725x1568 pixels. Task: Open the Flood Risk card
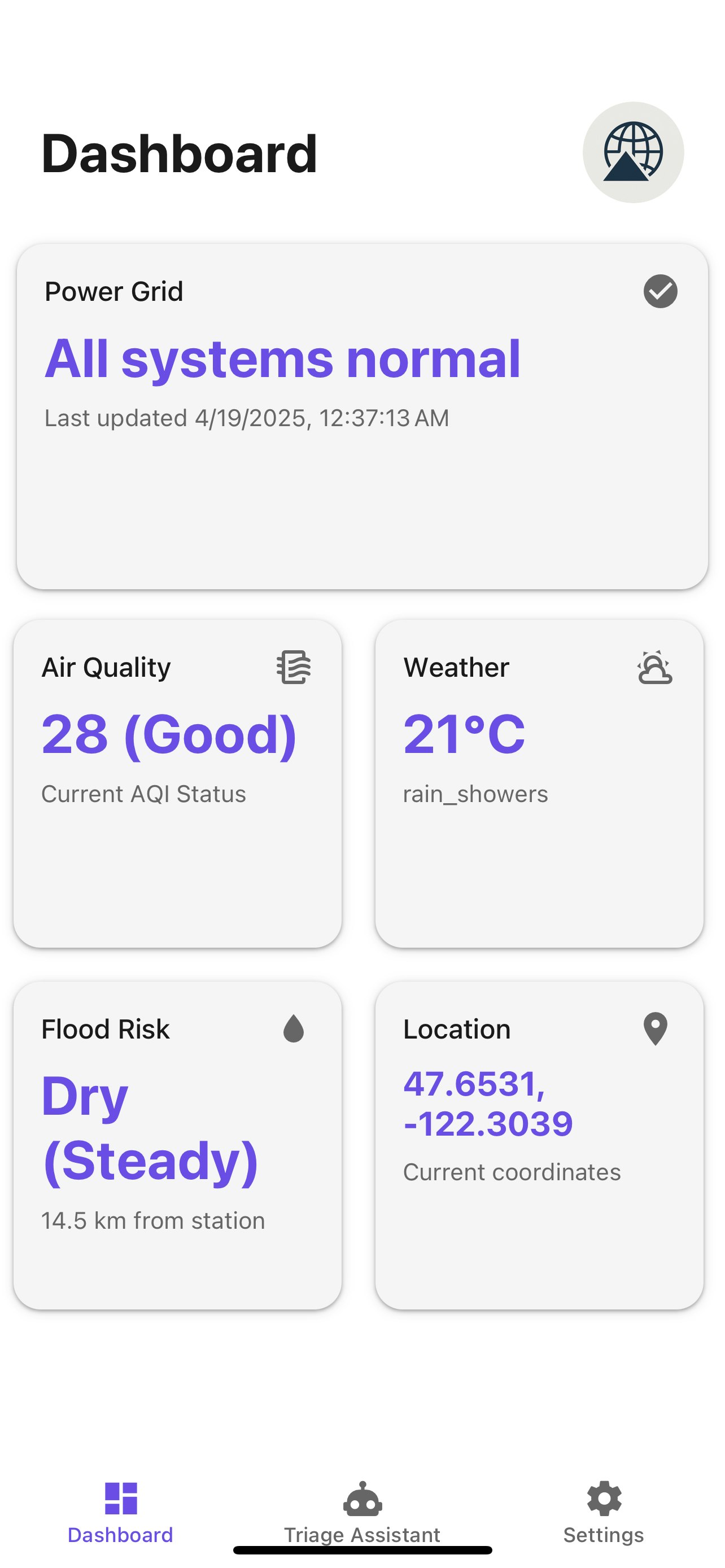click(x=177, y=1144)
